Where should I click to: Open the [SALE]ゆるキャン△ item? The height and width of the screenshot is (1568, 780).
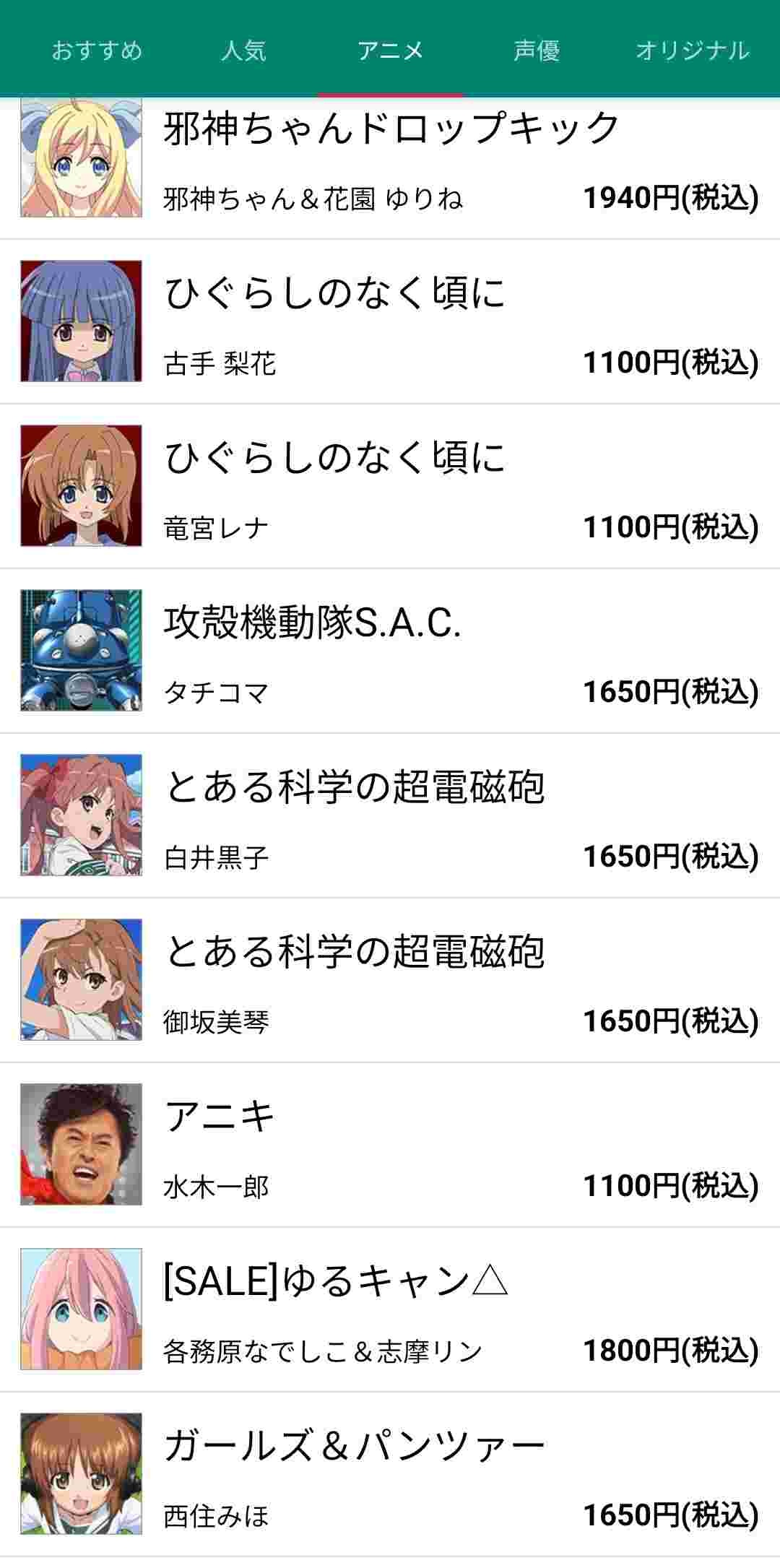pos(390,1310)
